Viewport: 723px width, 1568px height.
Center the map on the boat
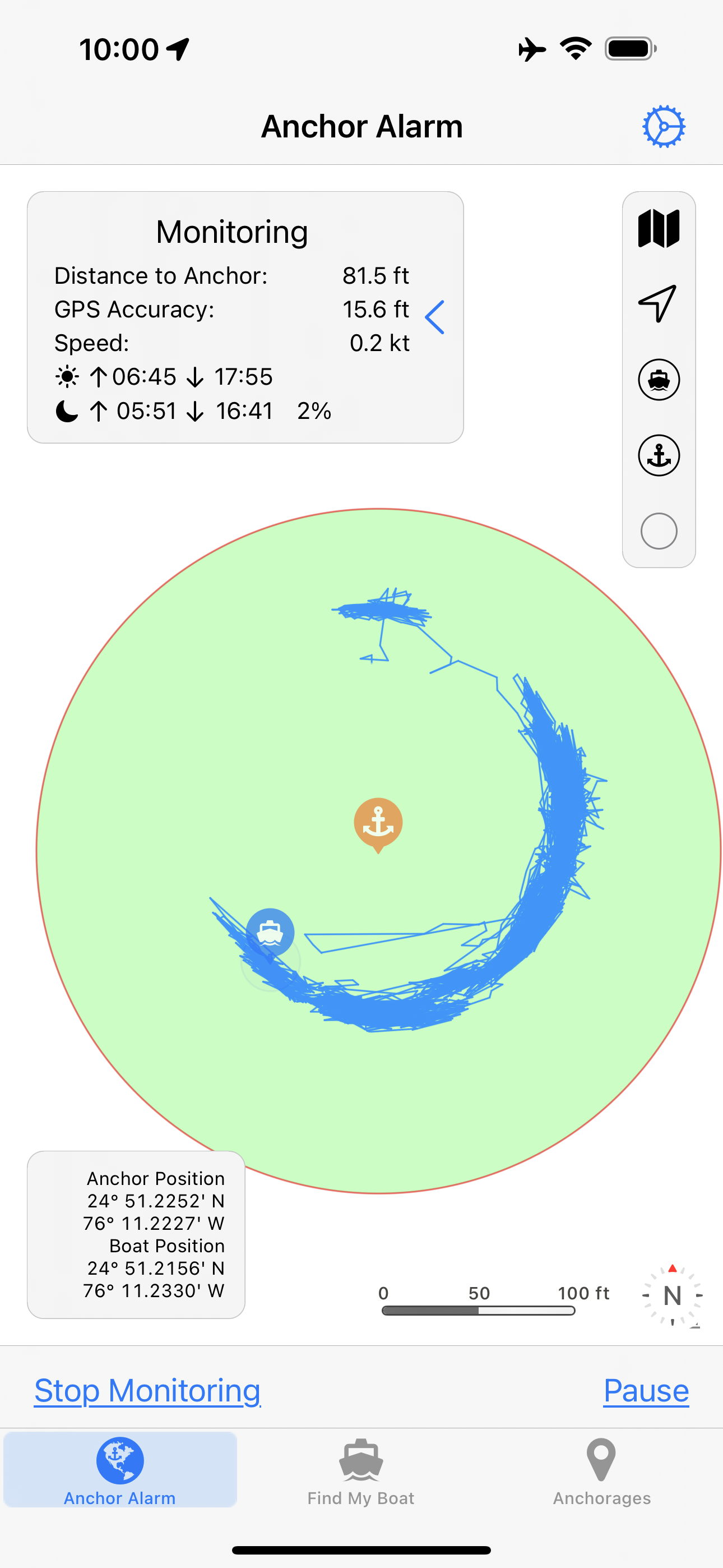click(659, 380)
